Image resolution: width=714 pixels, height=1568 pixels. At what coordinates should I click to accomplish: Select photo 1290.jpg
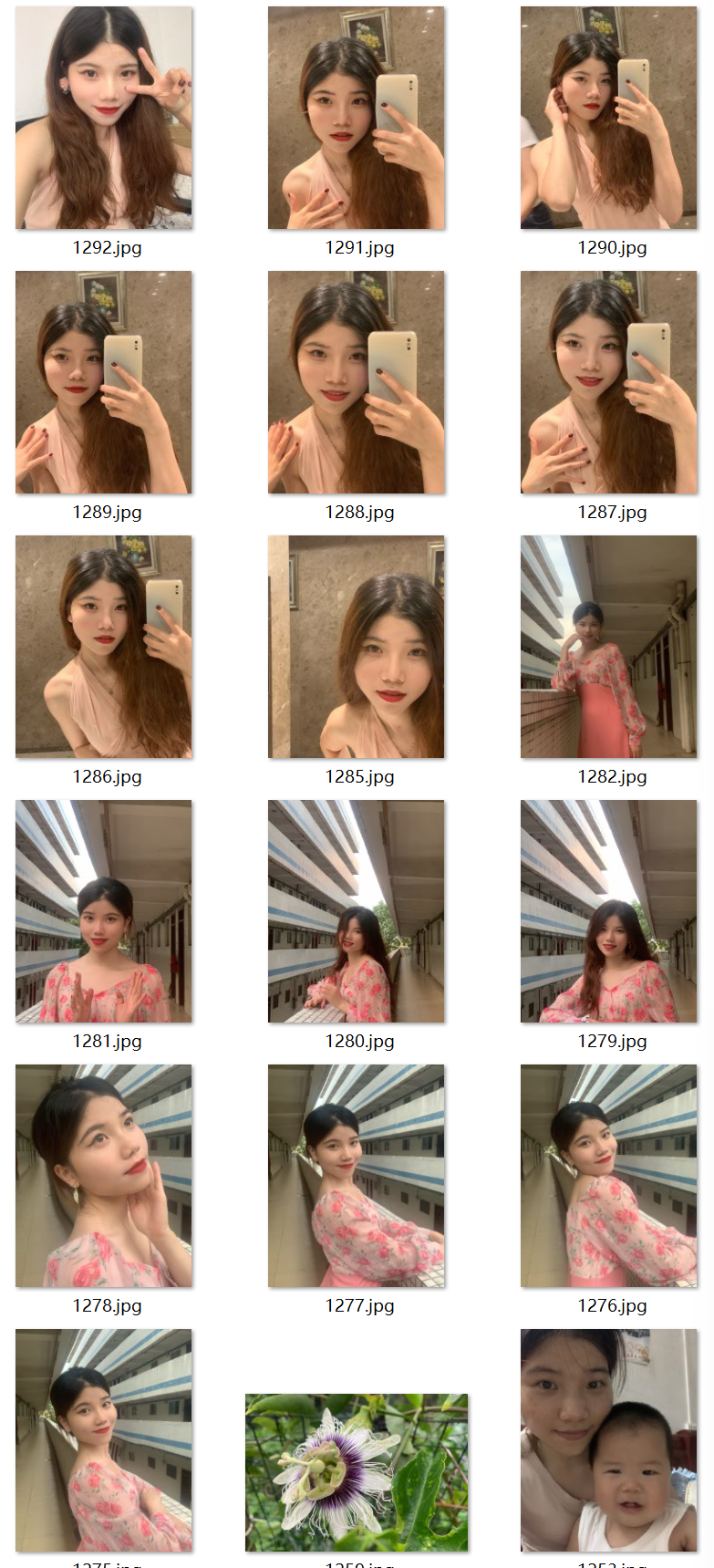point(609,118)
